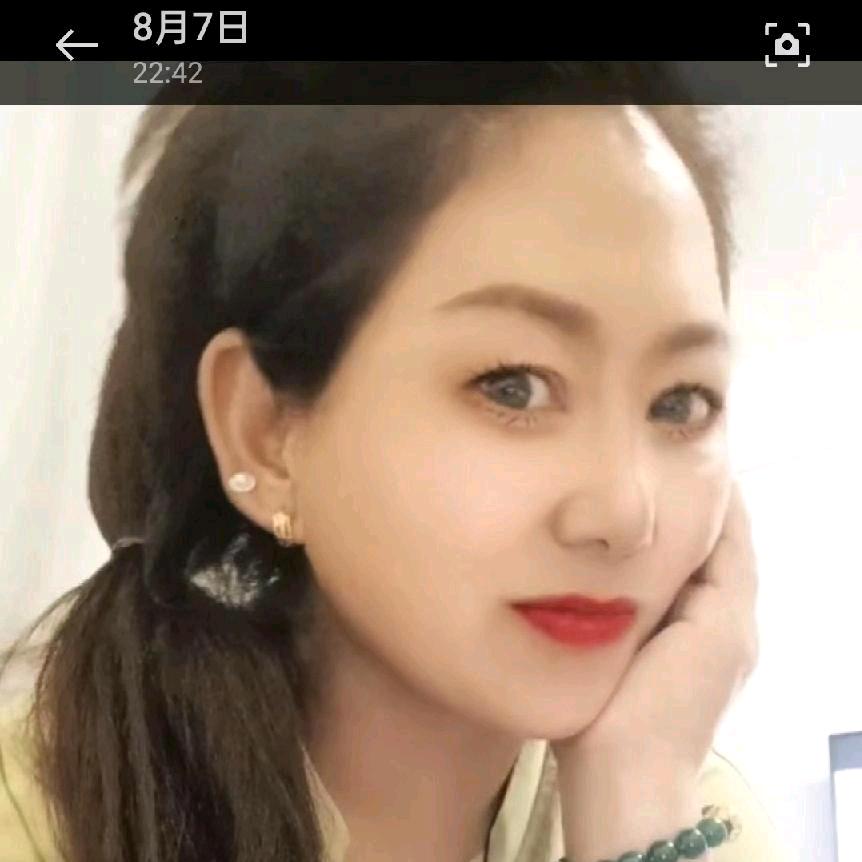
Task: Open the camera scan icon in the top bar
Action: coord(787,45)
